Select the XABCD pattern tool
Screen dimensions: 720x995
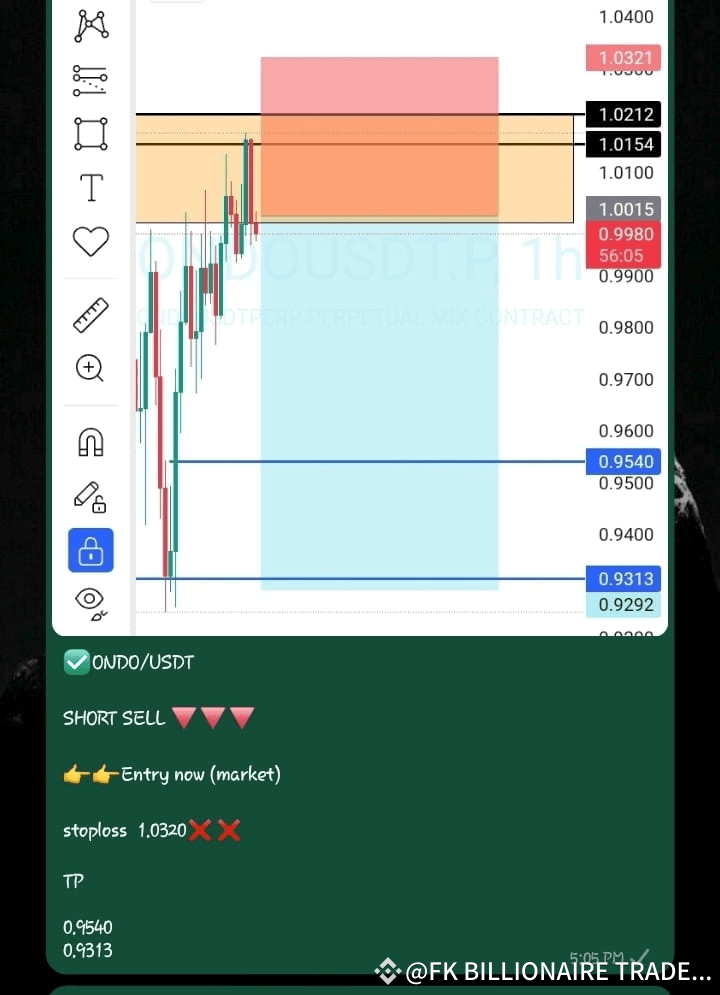click(90, 25)
